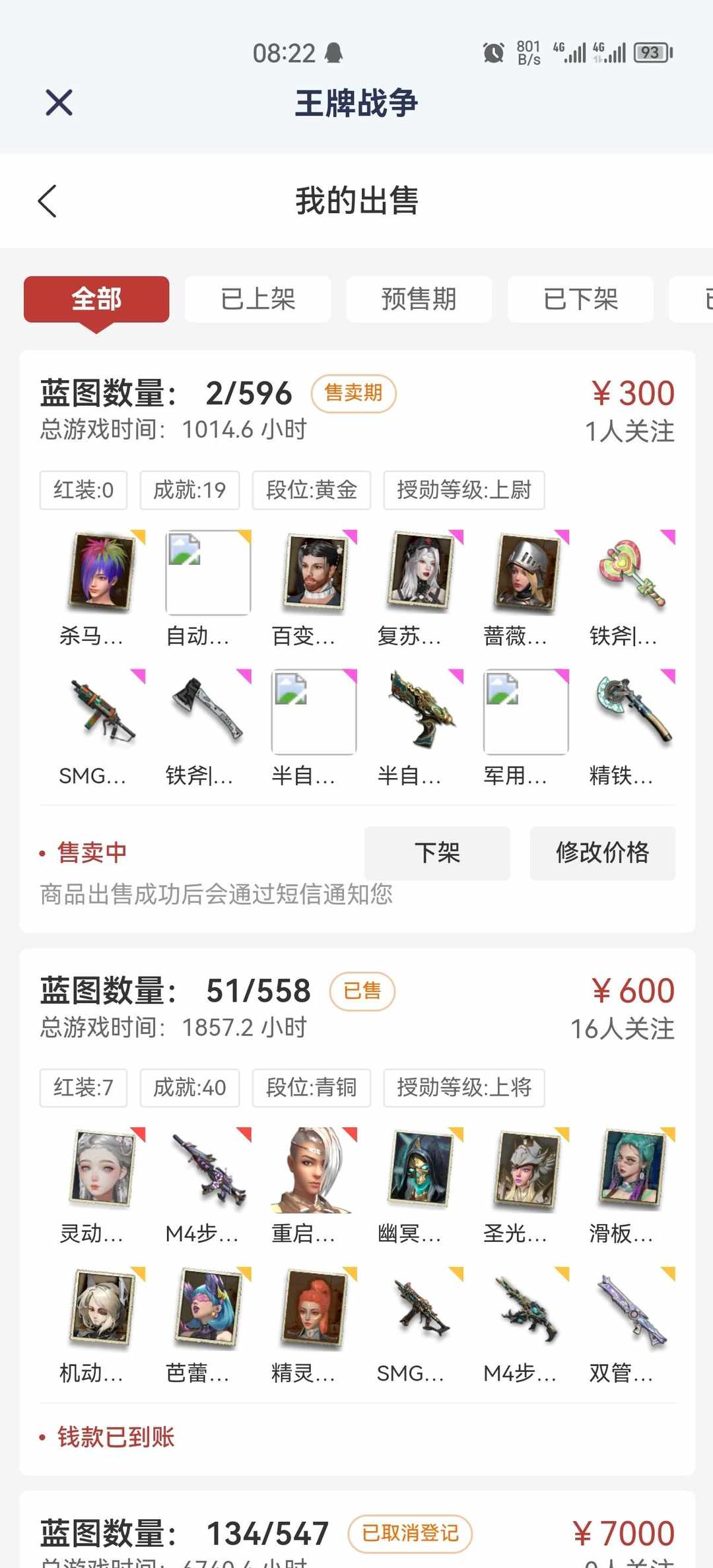
Task: Open the 预售期 tab
Action: pos(419,300)
